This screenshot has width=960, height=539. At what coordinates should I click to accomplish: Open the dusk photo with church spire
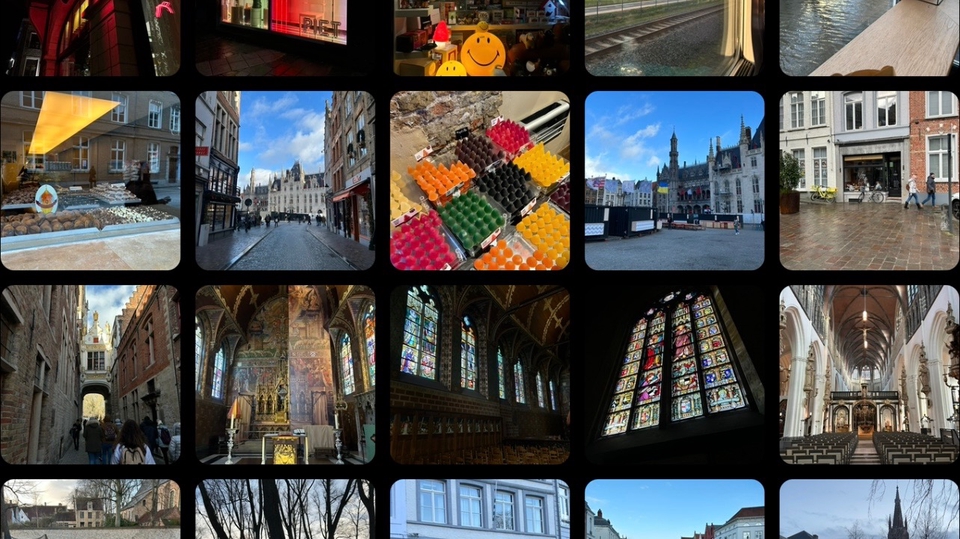[x=869, y=509]
